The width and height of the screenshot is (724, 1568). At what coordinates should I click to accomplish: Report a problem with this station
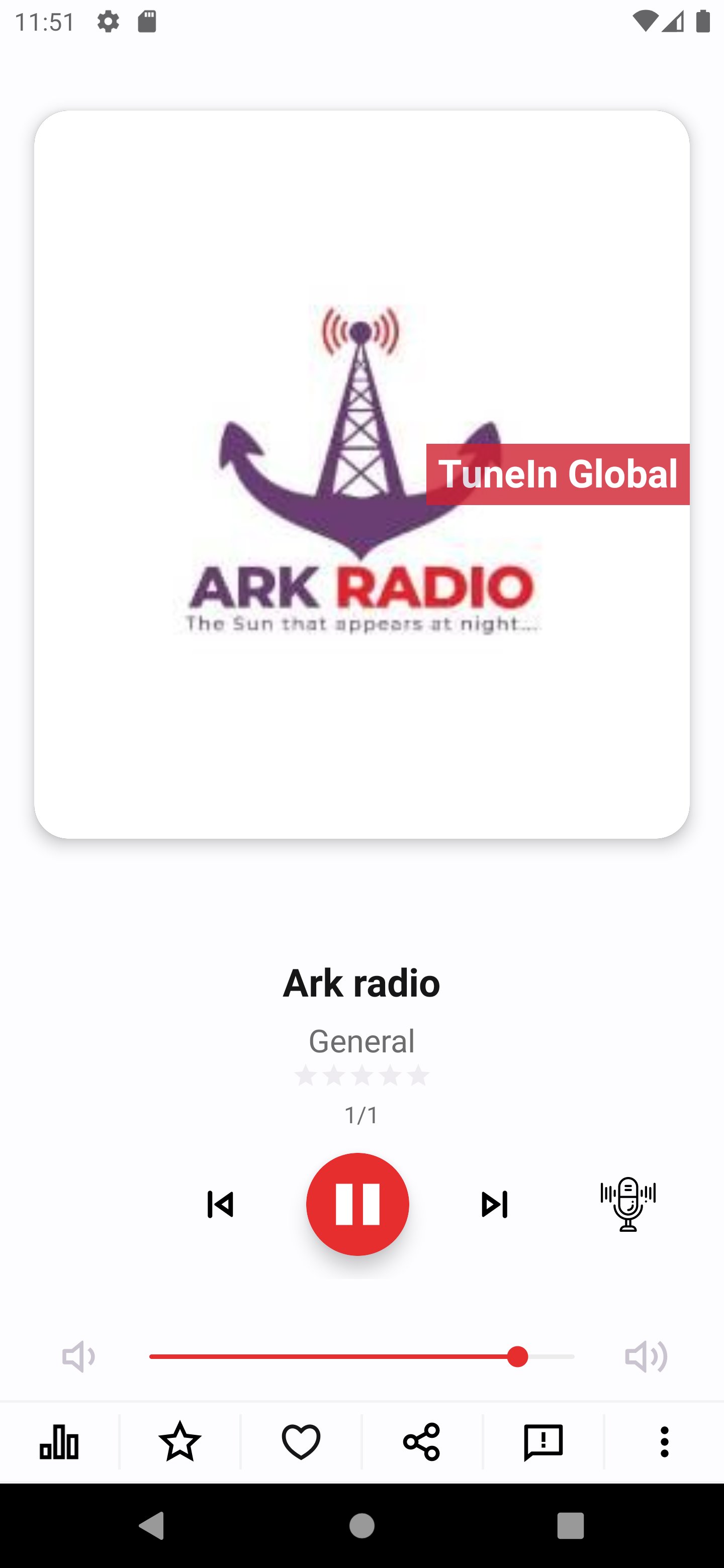543,1442
